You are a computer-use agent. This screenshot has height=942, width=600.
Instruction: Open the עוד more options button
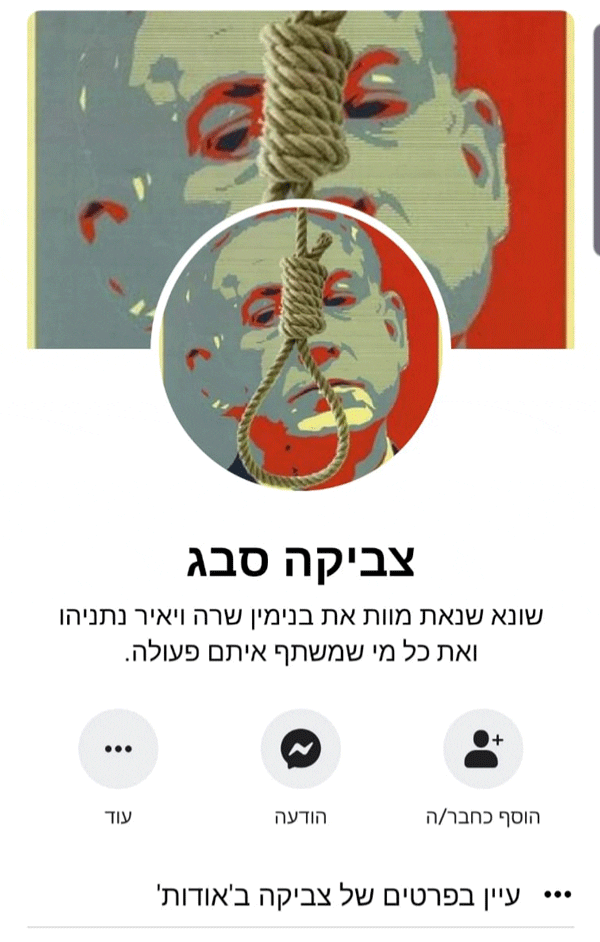coord(118,750)
